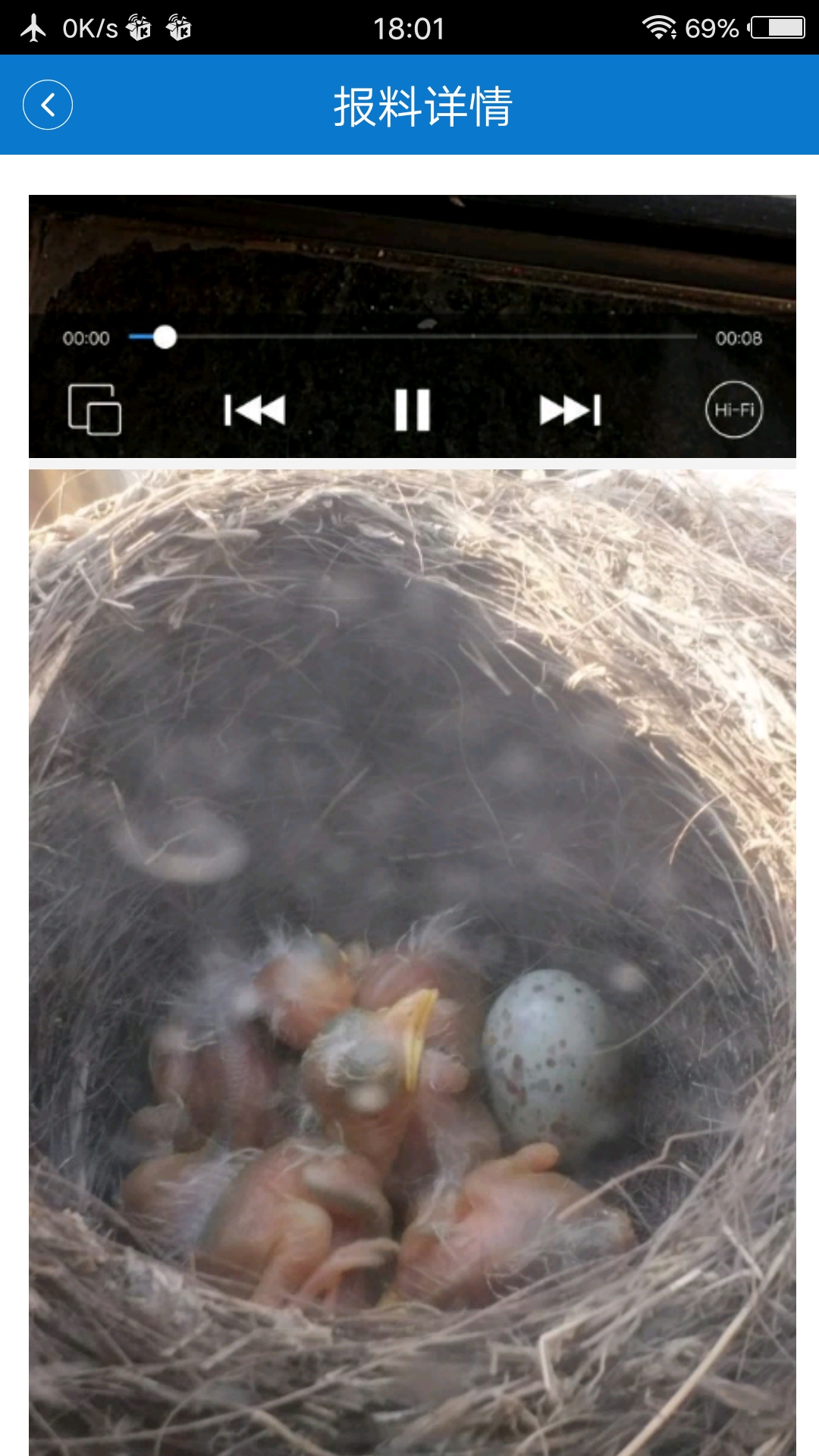The image size is (819, 1456).
Task: Skip to the next video
Action: 570,410
